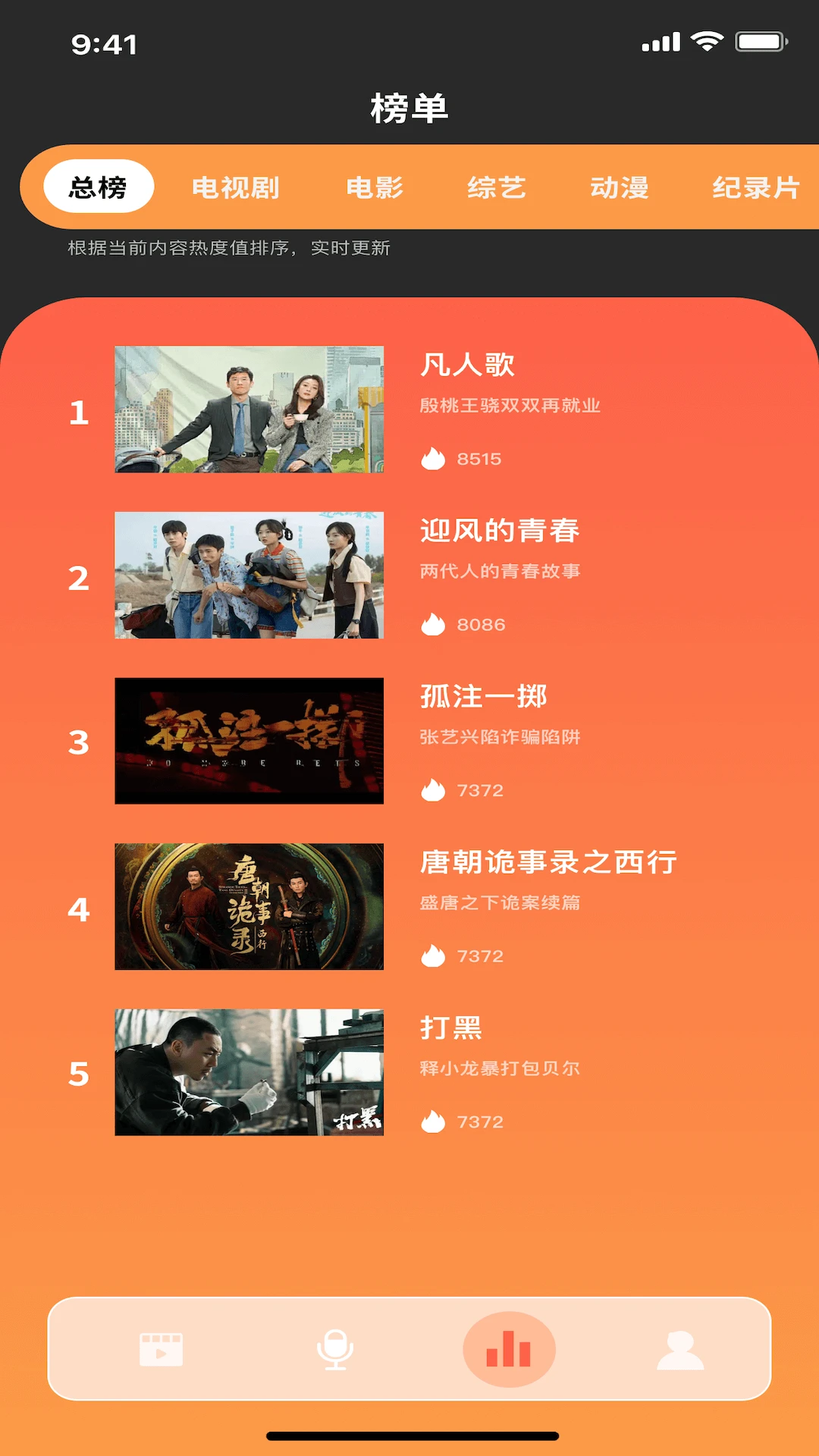Show the 动漫 ranking tab
The image size is (819, 1456).
click(x=620, y=187)
